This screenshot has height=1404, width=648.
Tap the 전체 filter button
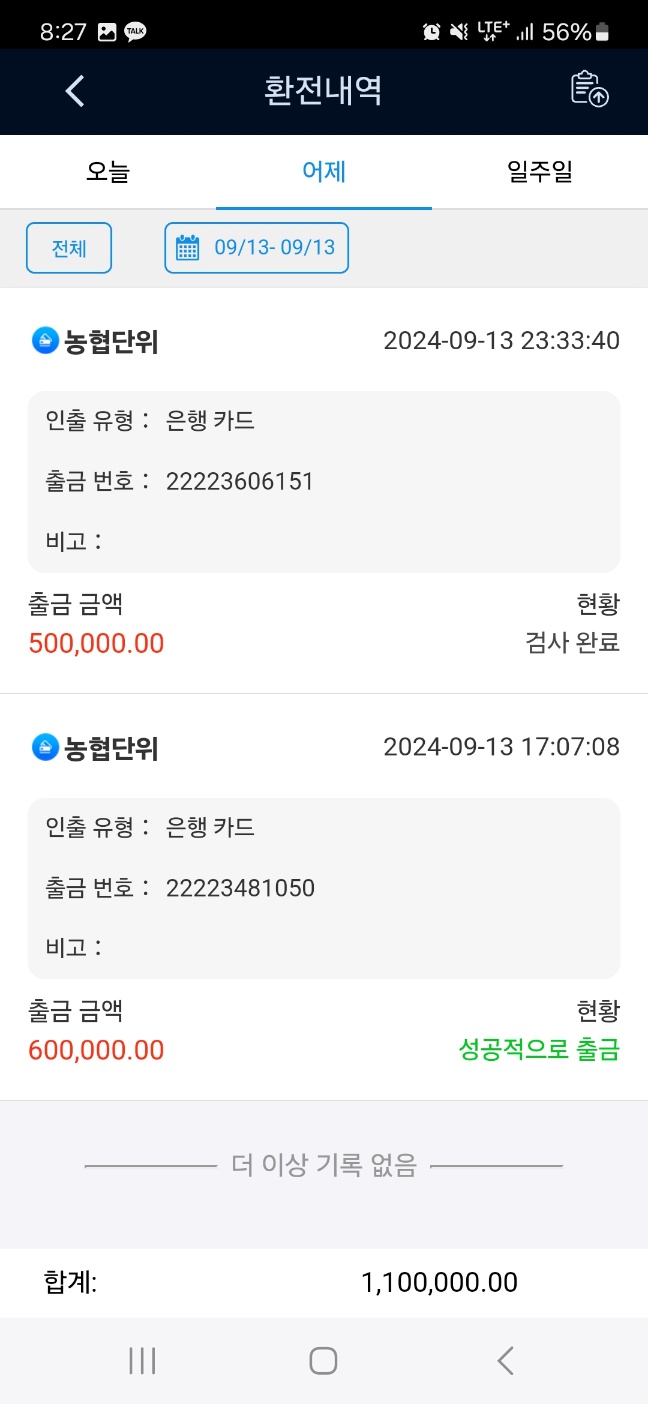tap(69, 248)
